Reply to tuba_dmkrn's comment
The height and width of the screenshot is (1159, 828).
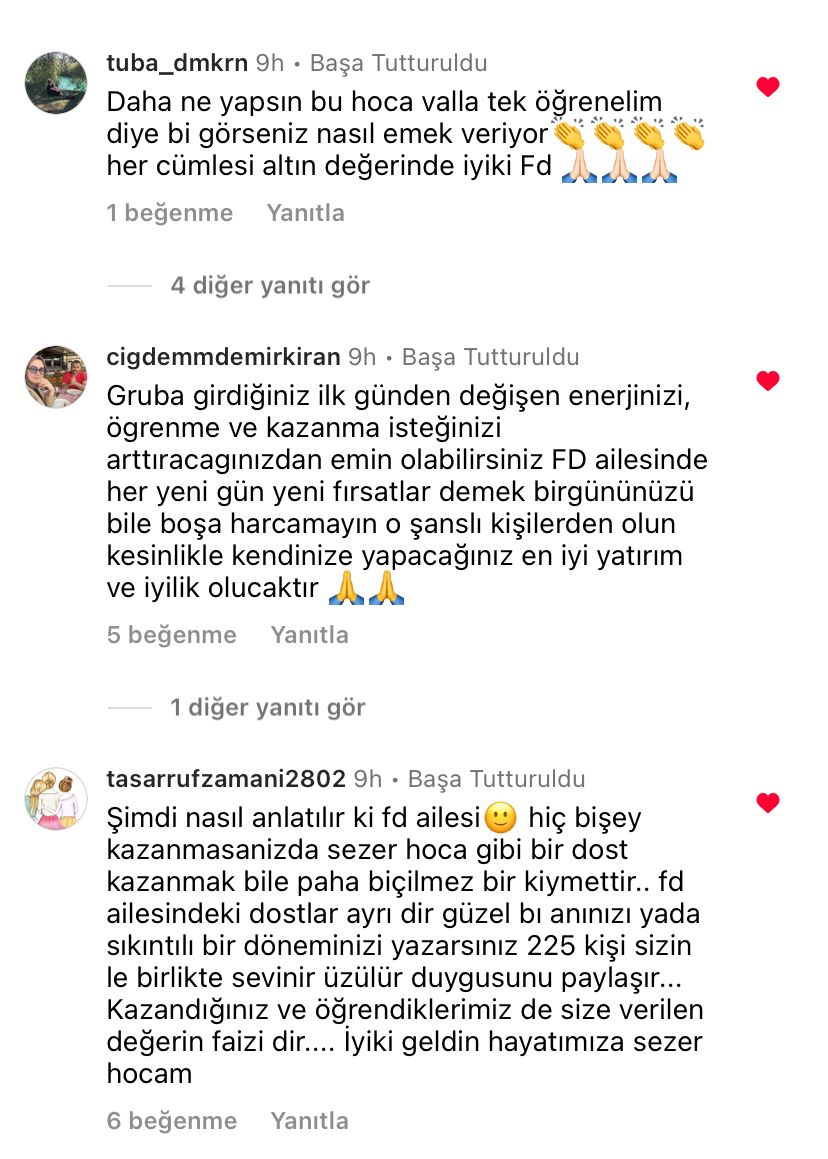(x=305, y=213)
